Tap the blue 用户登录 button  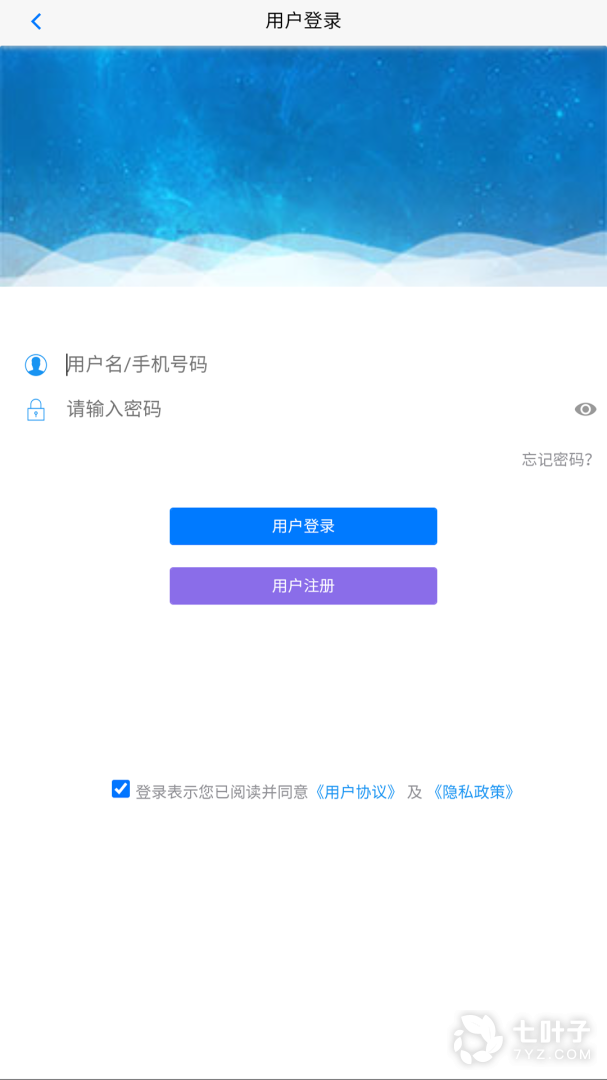[x=303, y=526]
